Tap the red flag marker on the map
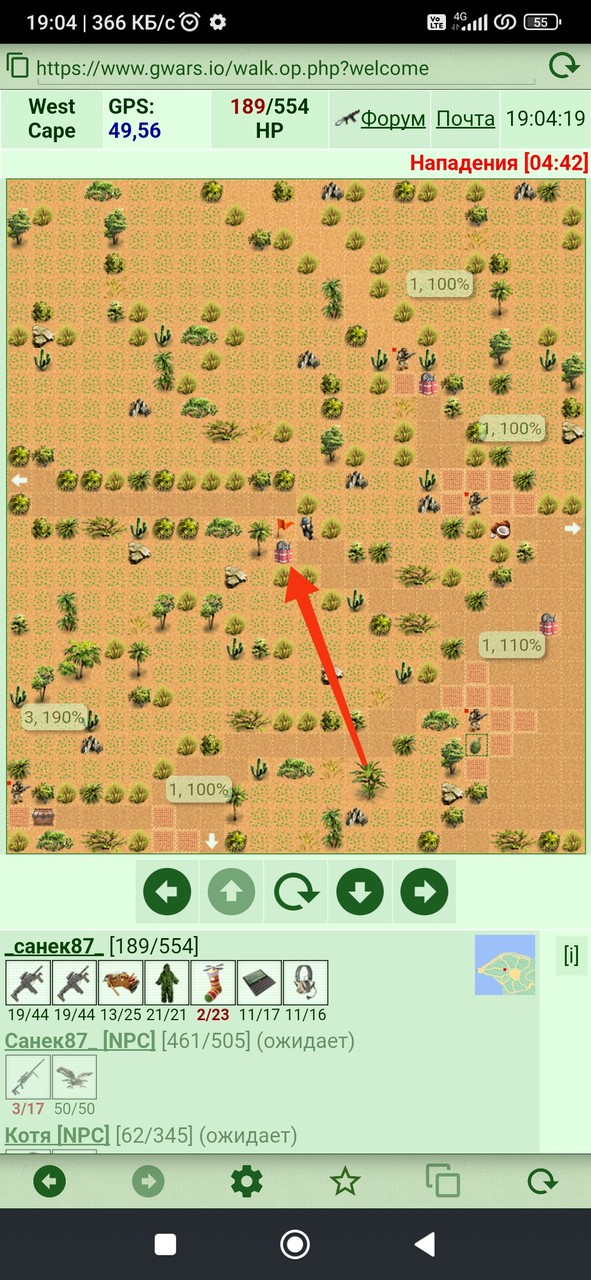Image resolution: width=591 pixels, height=1280 pixels. 284,526
